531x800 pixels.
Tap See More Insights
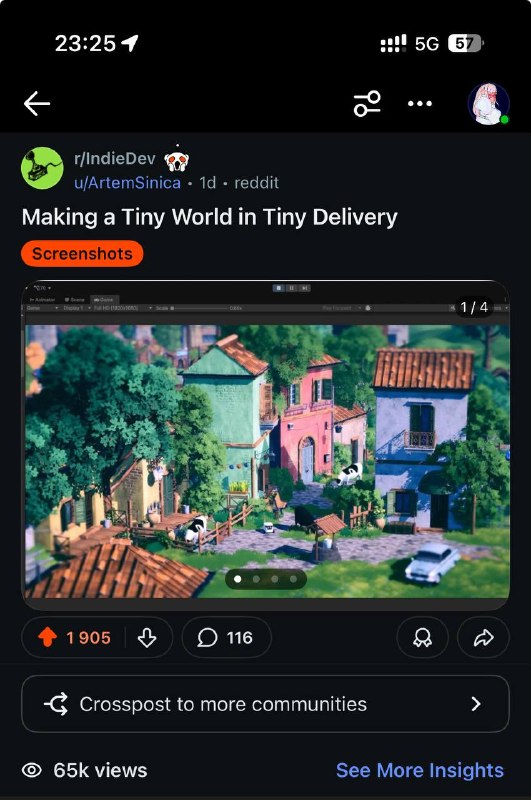[420, 770]
